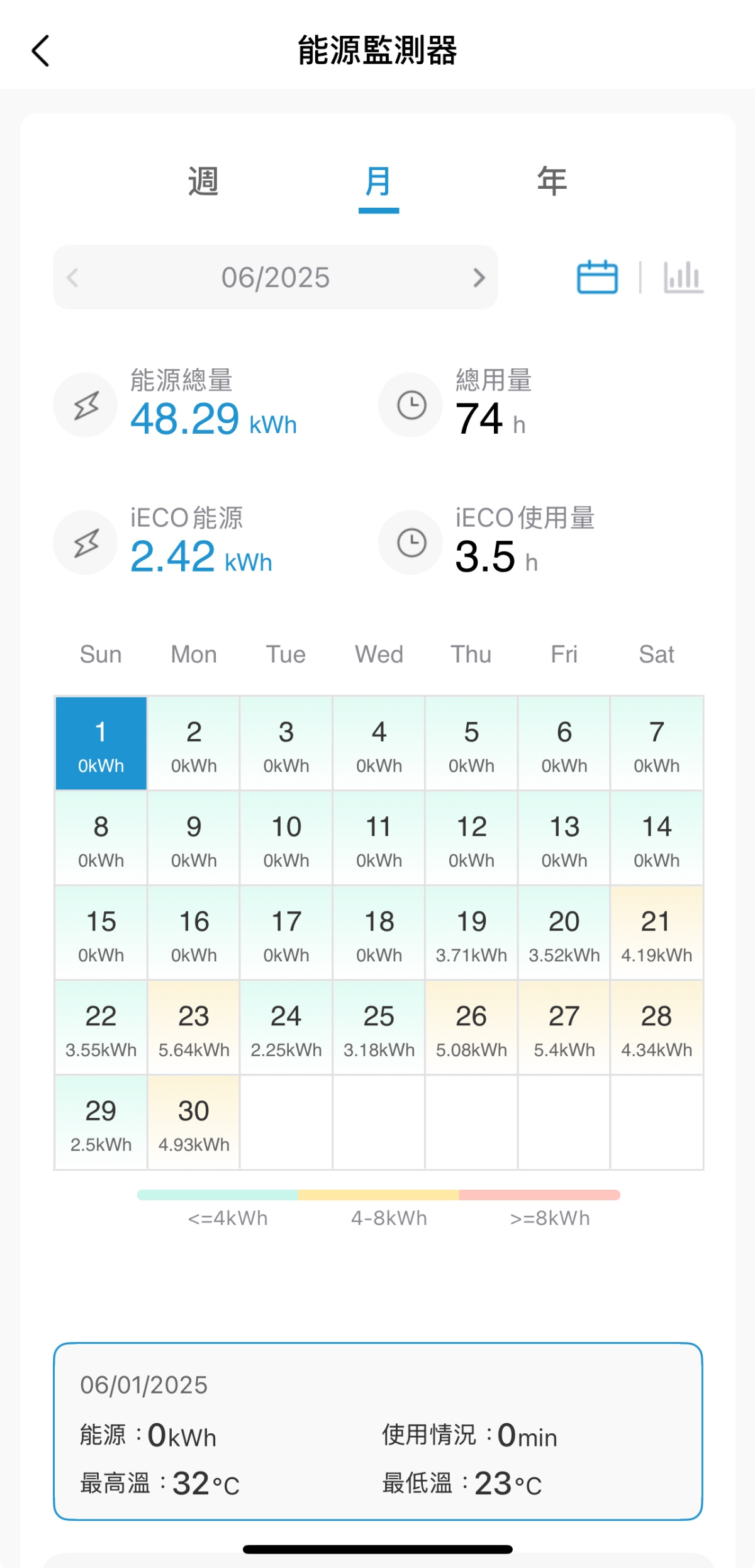Go back from the energy monitor screen
The image size is (755, 1568).
click(x=41, y=51)
